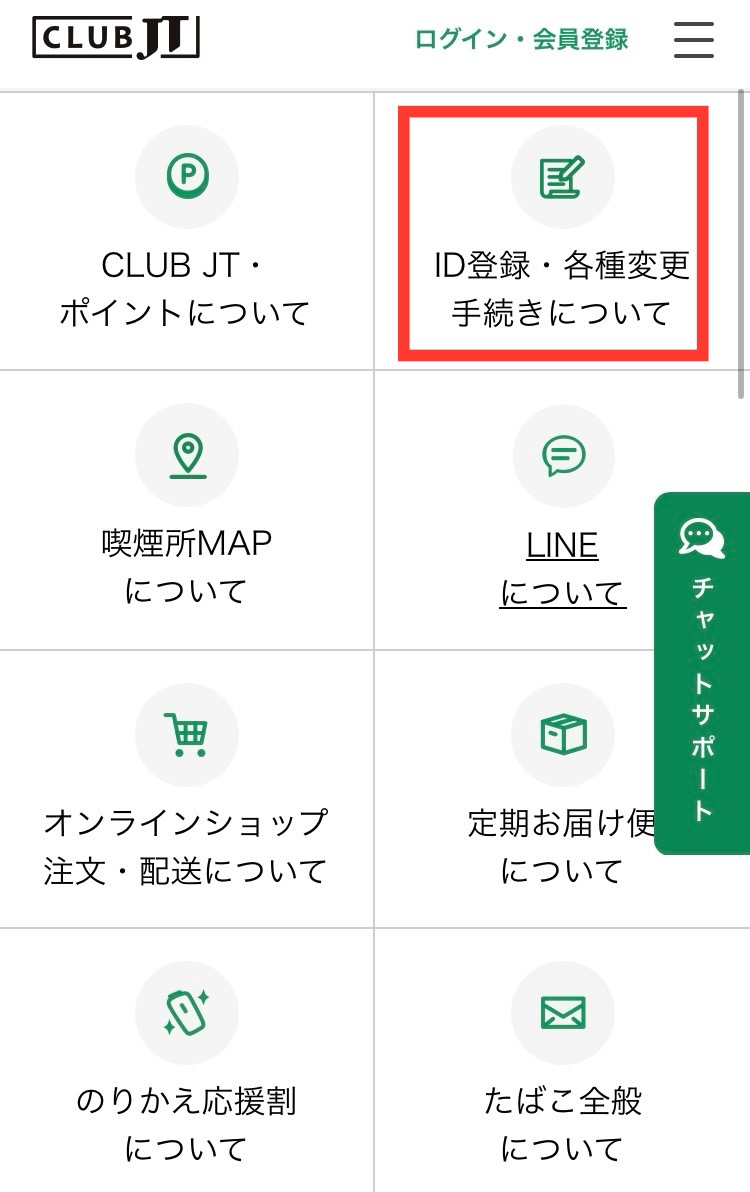Open the LINEについて underlined link

click(563, 567)
